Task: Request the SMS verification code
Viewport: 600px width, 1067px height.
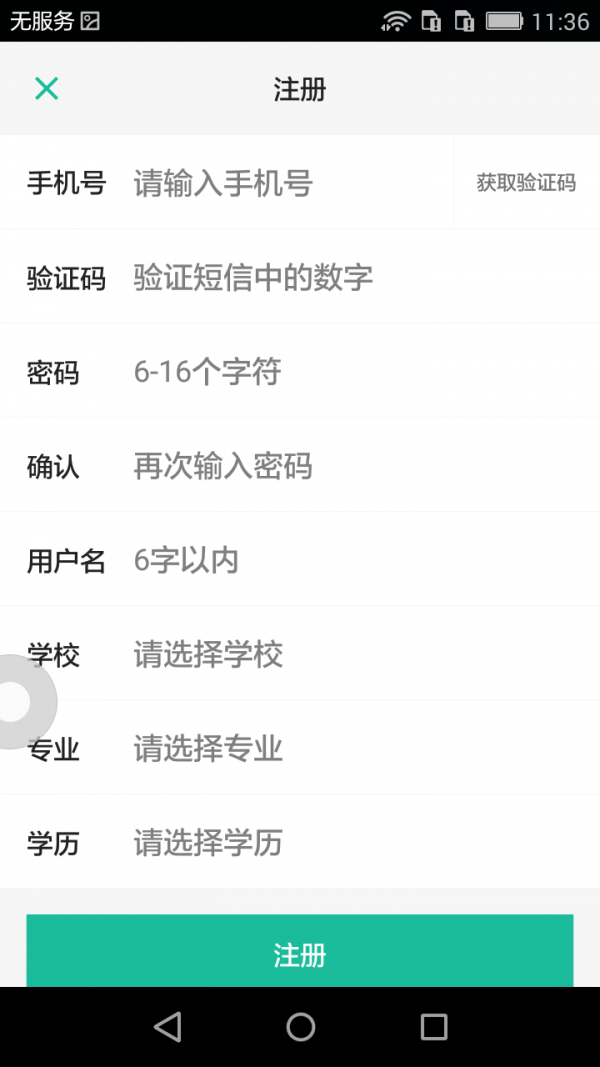Action: tap(526, 183)
